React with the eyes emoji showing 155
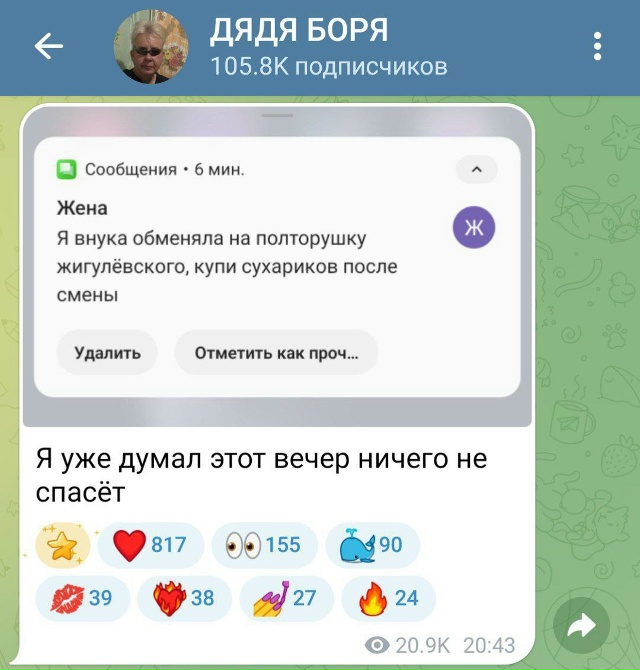Viewport: 640px width, 670px height. click(x=263, y=545)
